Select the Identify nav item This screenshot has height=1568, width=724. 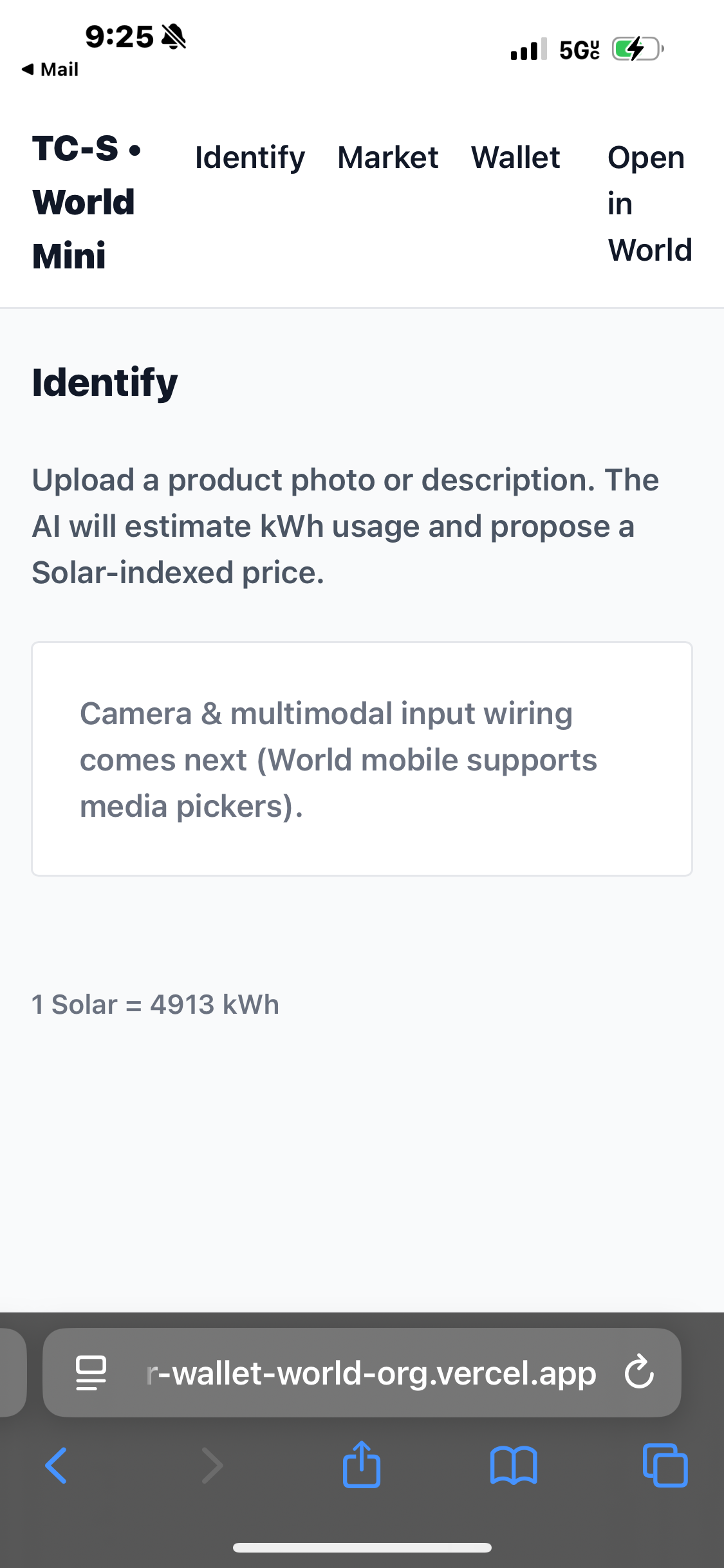(250, 157)
